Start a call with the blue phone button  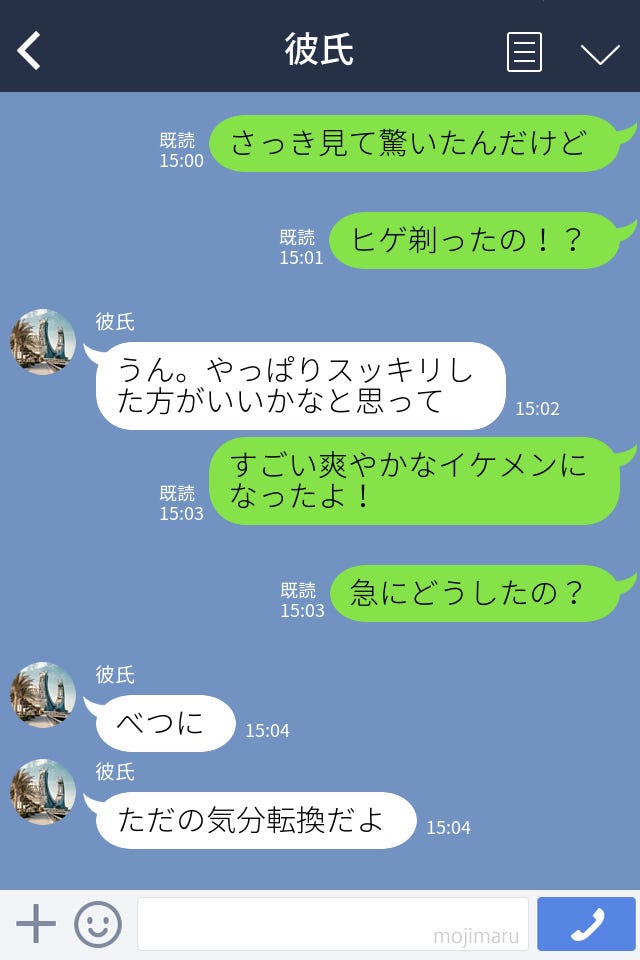[x=586, y=924]
